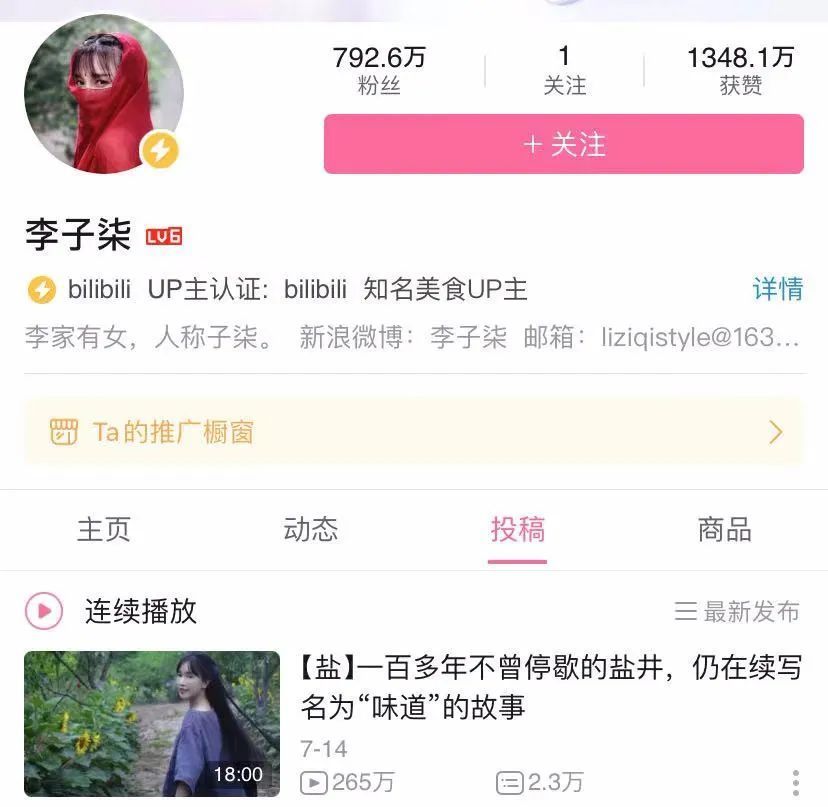Screen dimensions: 828x807
Task: View the 792.6万 粉丝 followers list
Action: tap(379, 71)
